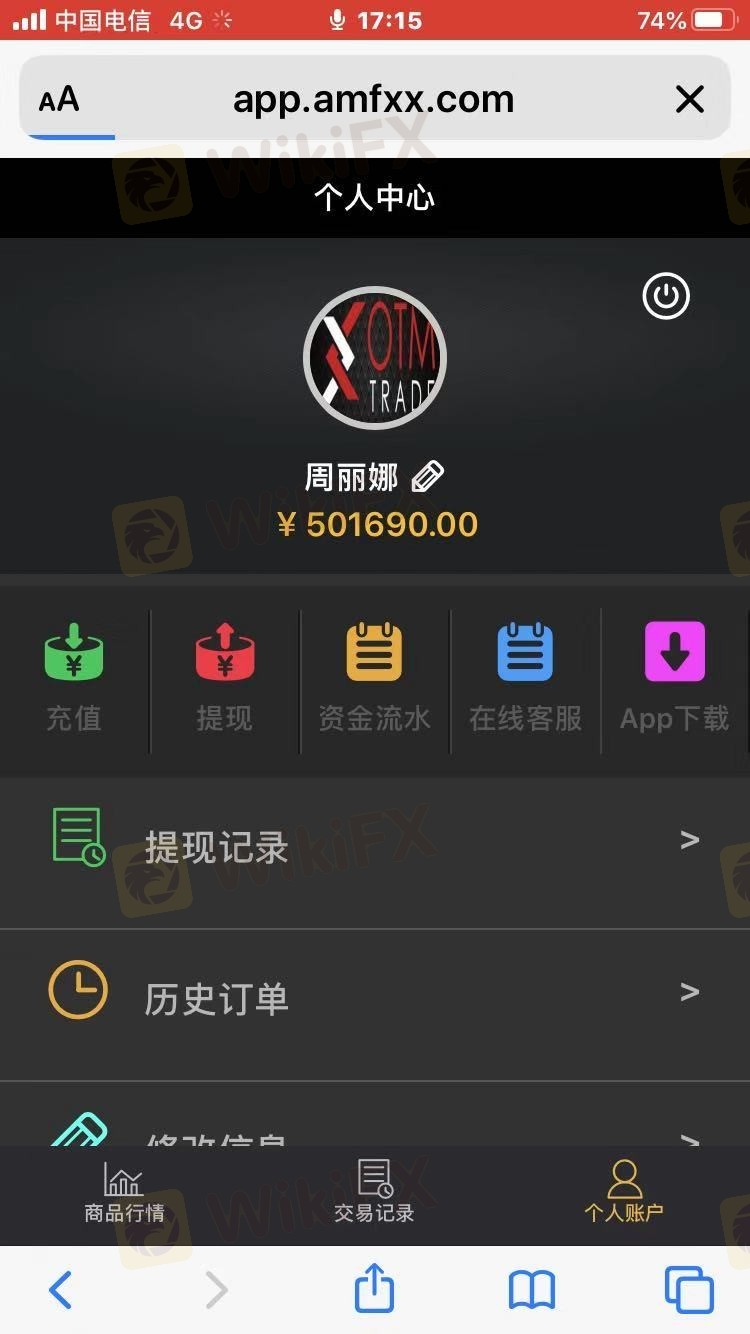750x1334 pixels.
Task: Edit the nickname with the pencil icon
Action: tap(428, 477)
